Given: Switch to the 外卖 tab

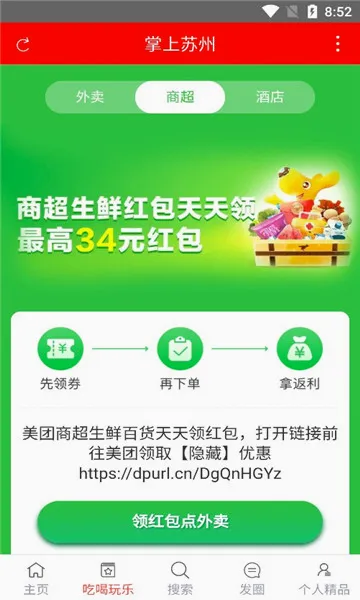Looking at the screenshot, I should coord(90,97).
